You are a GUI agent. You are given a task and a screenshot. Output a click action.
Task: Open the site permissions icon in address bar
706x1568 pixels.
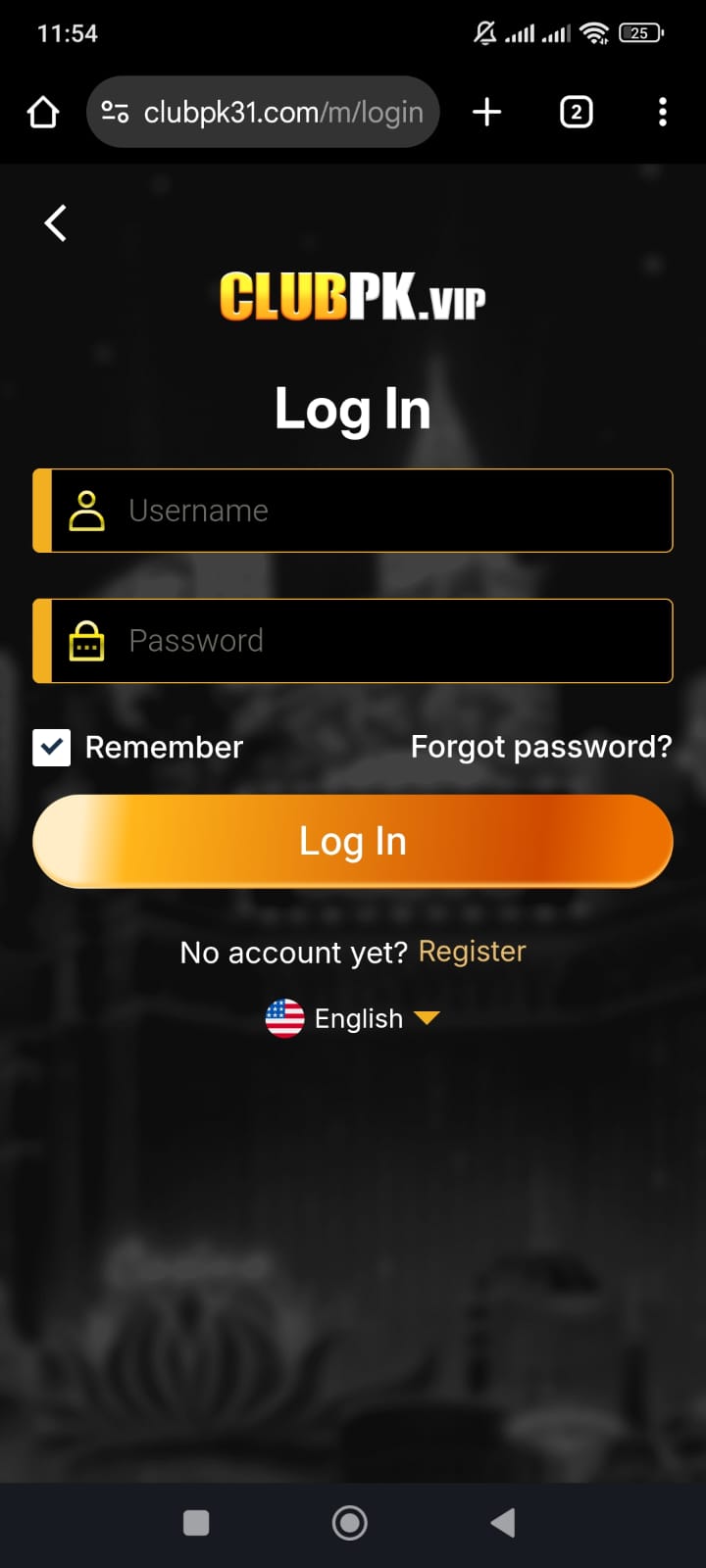pos(113,112)
